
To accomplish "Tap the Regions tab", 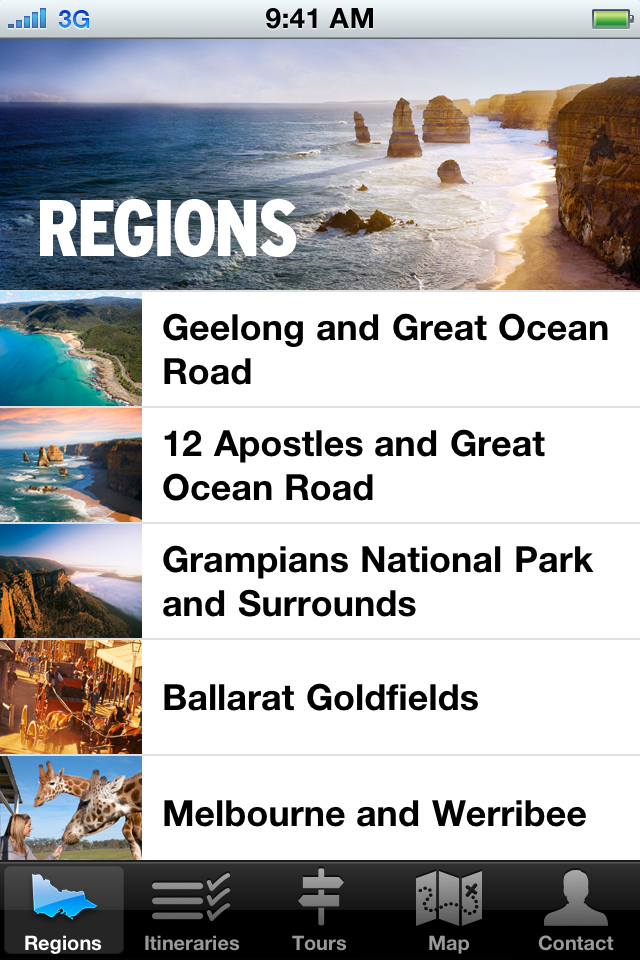I will click(64, 911).
